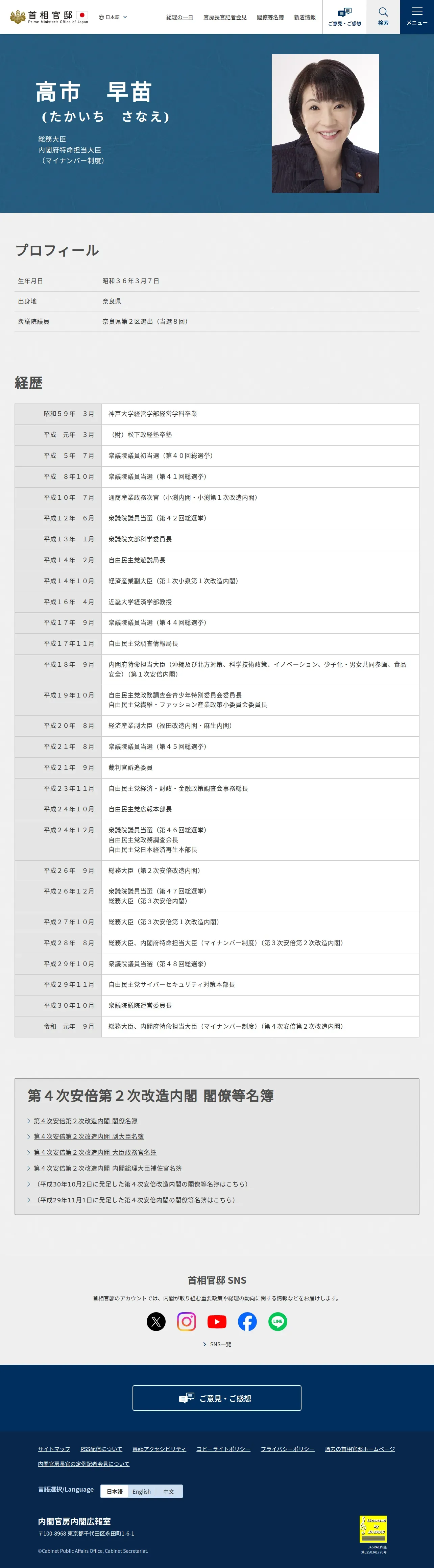Tap the large ご意見・ご感想 footer button
Image resolution: width=434 pixels, height=1568 pixels.
click(217, 1398)
